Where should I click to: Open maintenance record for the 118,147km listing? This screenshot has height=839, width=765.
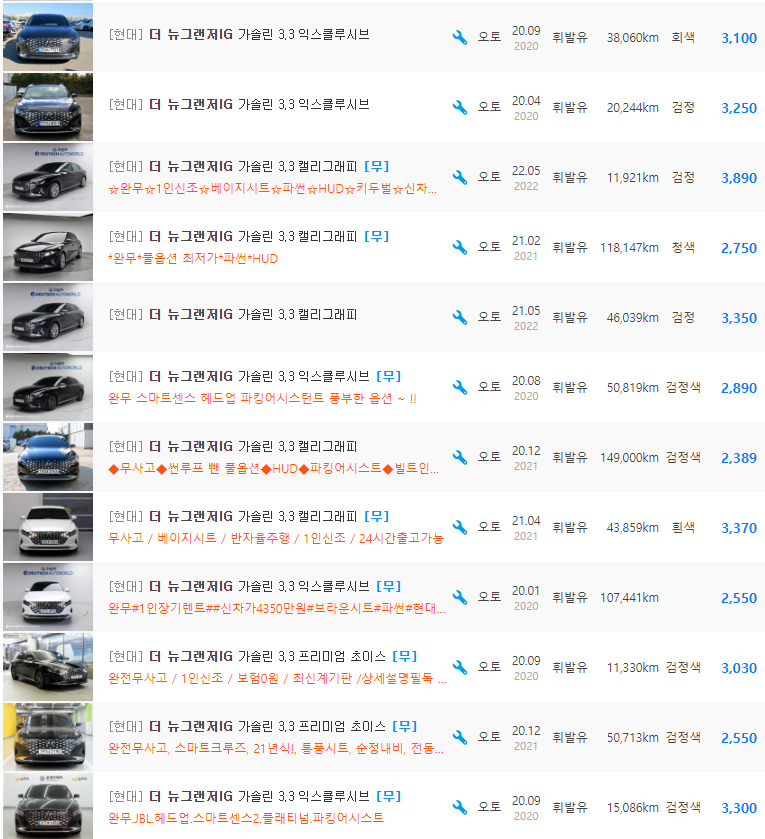click(459, 244)
